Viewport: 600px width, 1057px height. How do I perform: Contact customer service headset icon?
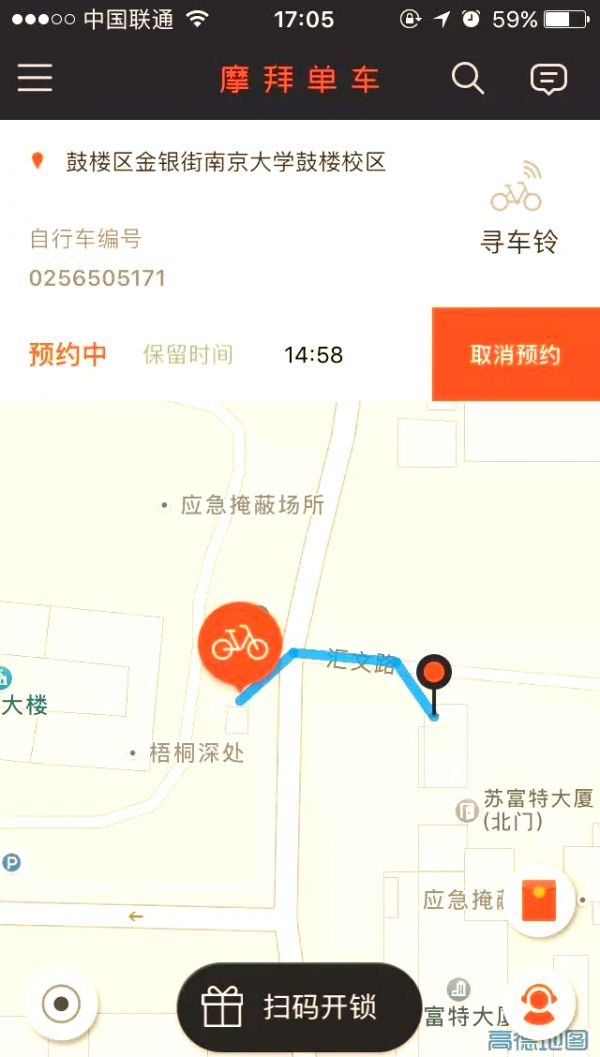click(539, 1004)
